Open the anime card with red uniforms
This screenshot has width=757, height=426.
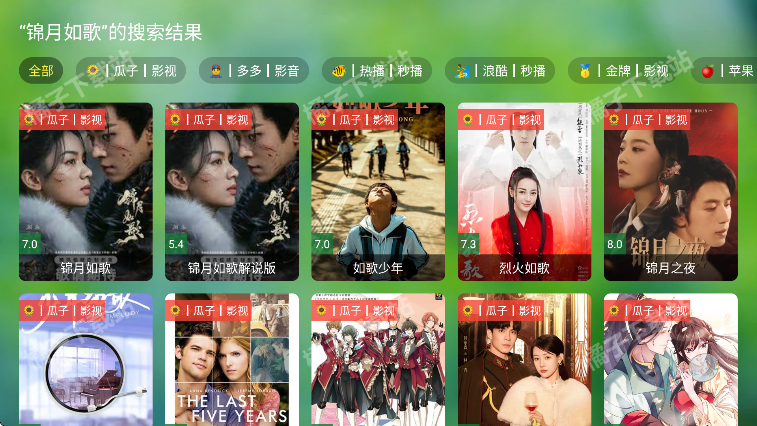378,362
